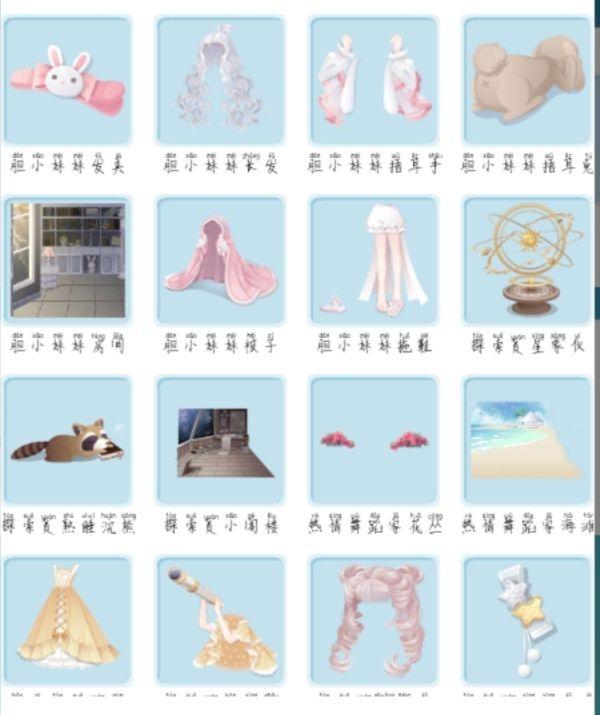The height and width of the screenshot is (715, 600).
Task: Select the star hairpin accessory item
Action: 526,618
